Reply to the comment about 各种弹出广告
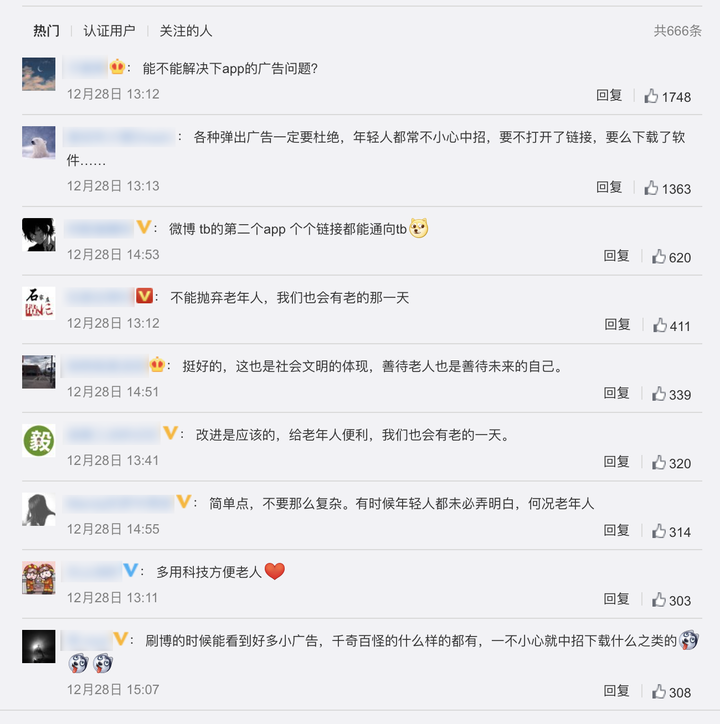The height and width of the screenshot is (724, 720). [609, 187]
